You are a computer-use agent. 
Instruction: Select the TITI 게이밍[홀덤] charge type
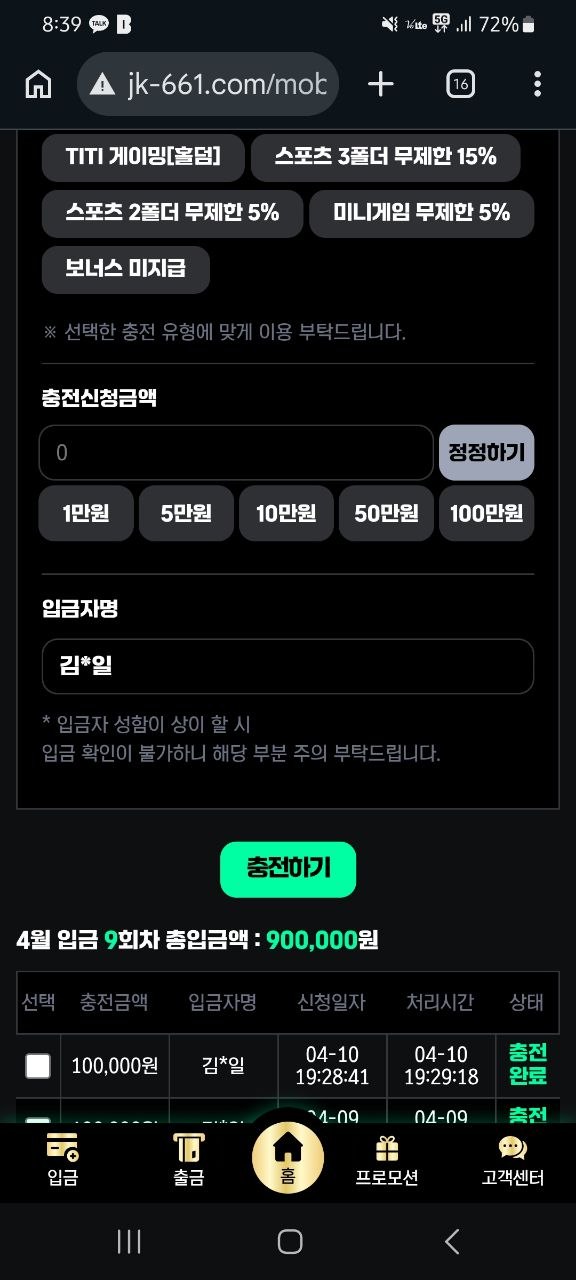pyautogui.click(x=143, y=157)
